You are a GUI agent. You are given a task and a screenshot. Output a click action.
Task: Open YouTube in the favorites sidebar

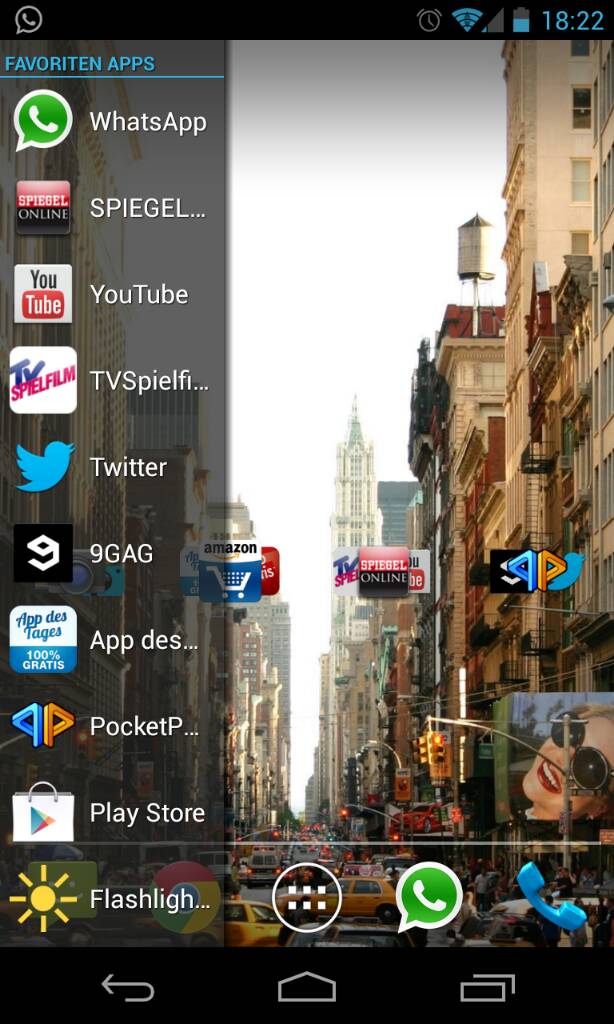pyautogui.click(x=112, y=295)
